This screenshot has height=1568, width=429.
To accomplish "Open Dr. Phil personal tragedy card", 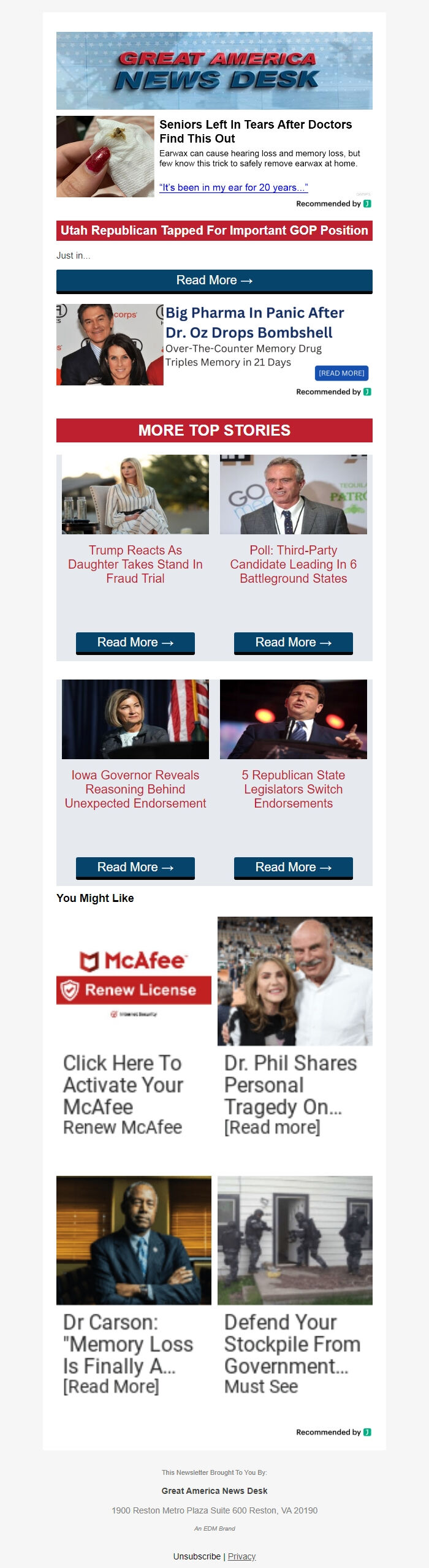I will [x=295, y=1029].
